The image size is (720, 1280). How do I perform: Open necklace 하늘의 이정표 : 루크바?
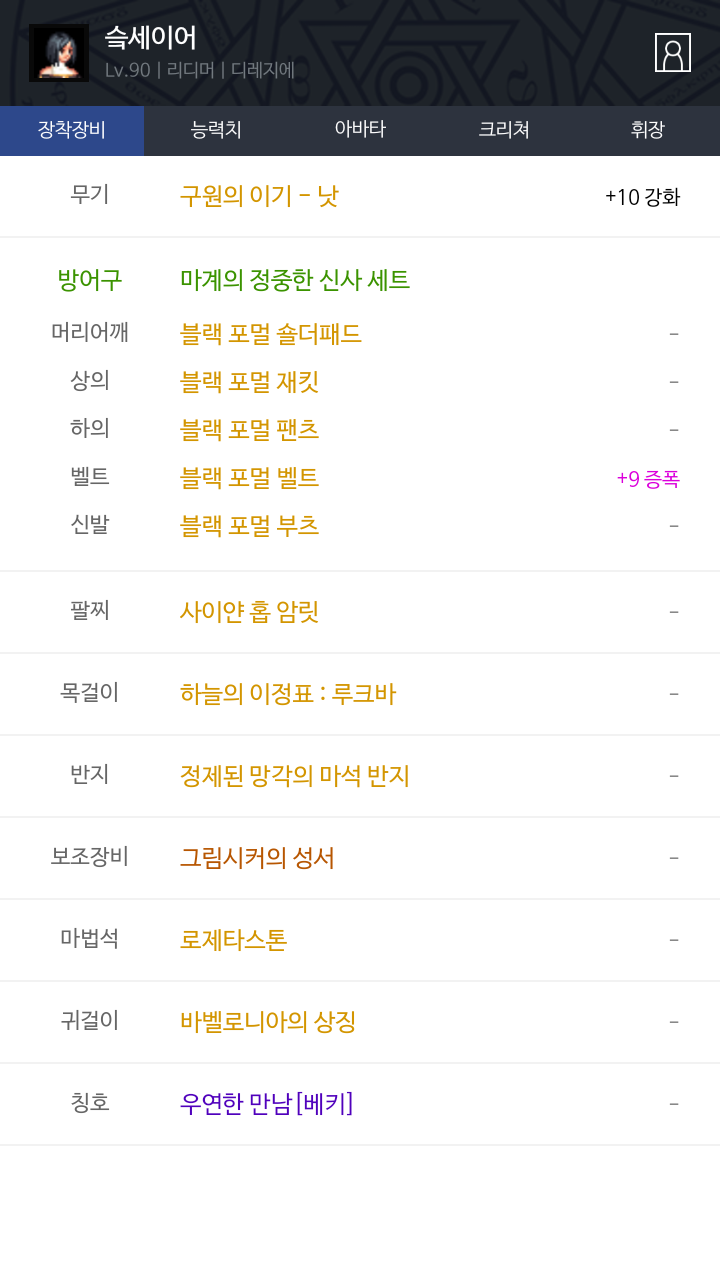point(288,693)
